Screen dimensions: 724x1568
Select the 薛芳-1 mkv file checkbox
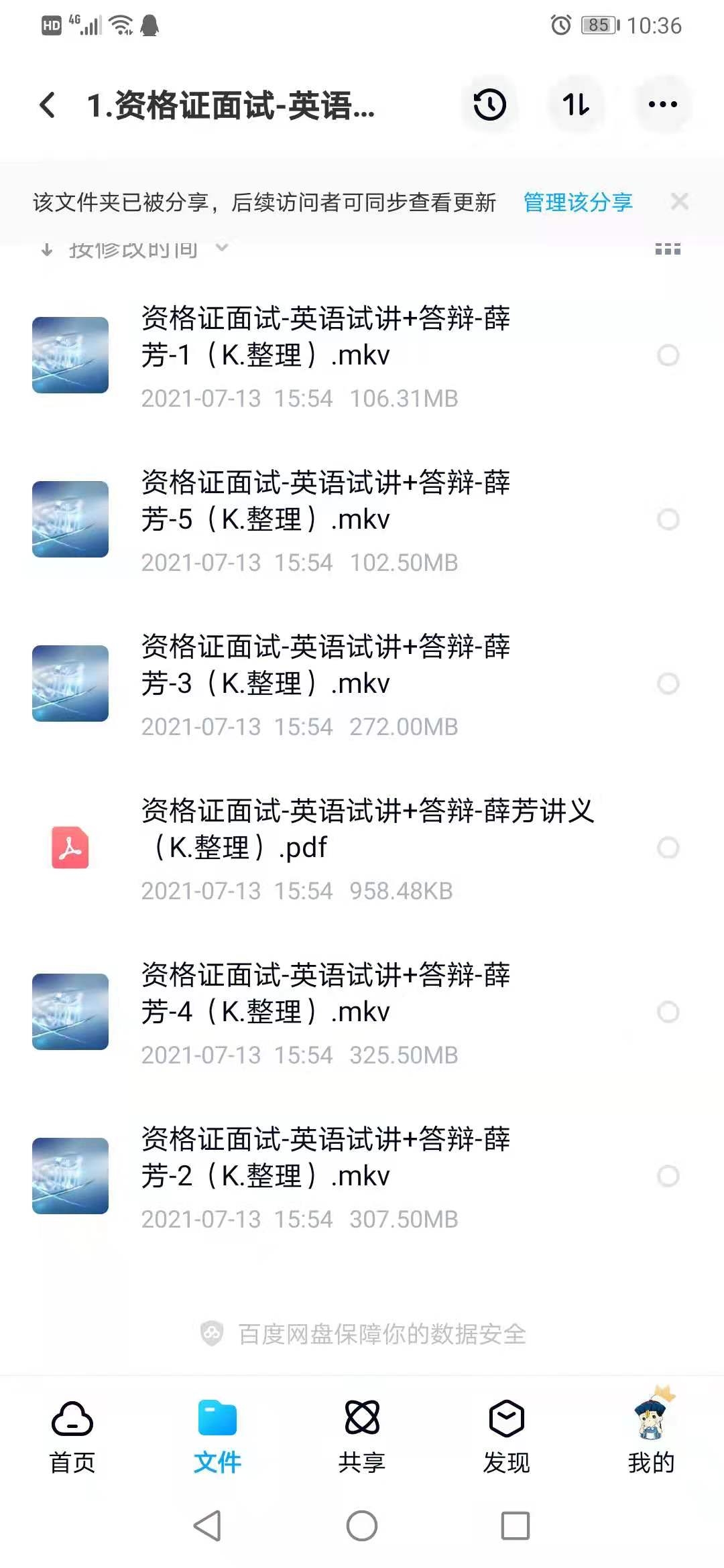[x=668, y=355]
